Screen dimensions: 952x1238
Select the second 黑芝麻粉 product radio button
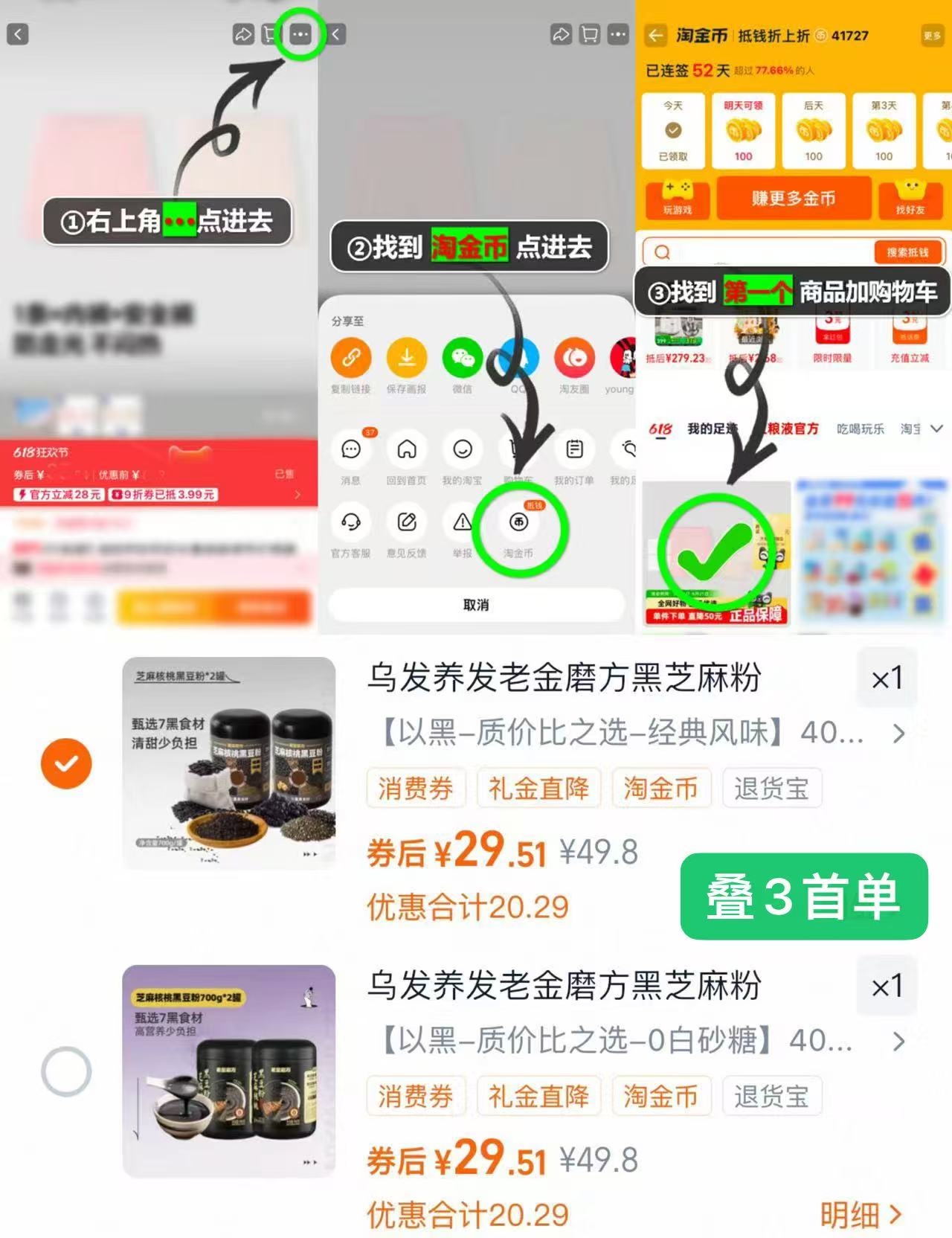67,1071
